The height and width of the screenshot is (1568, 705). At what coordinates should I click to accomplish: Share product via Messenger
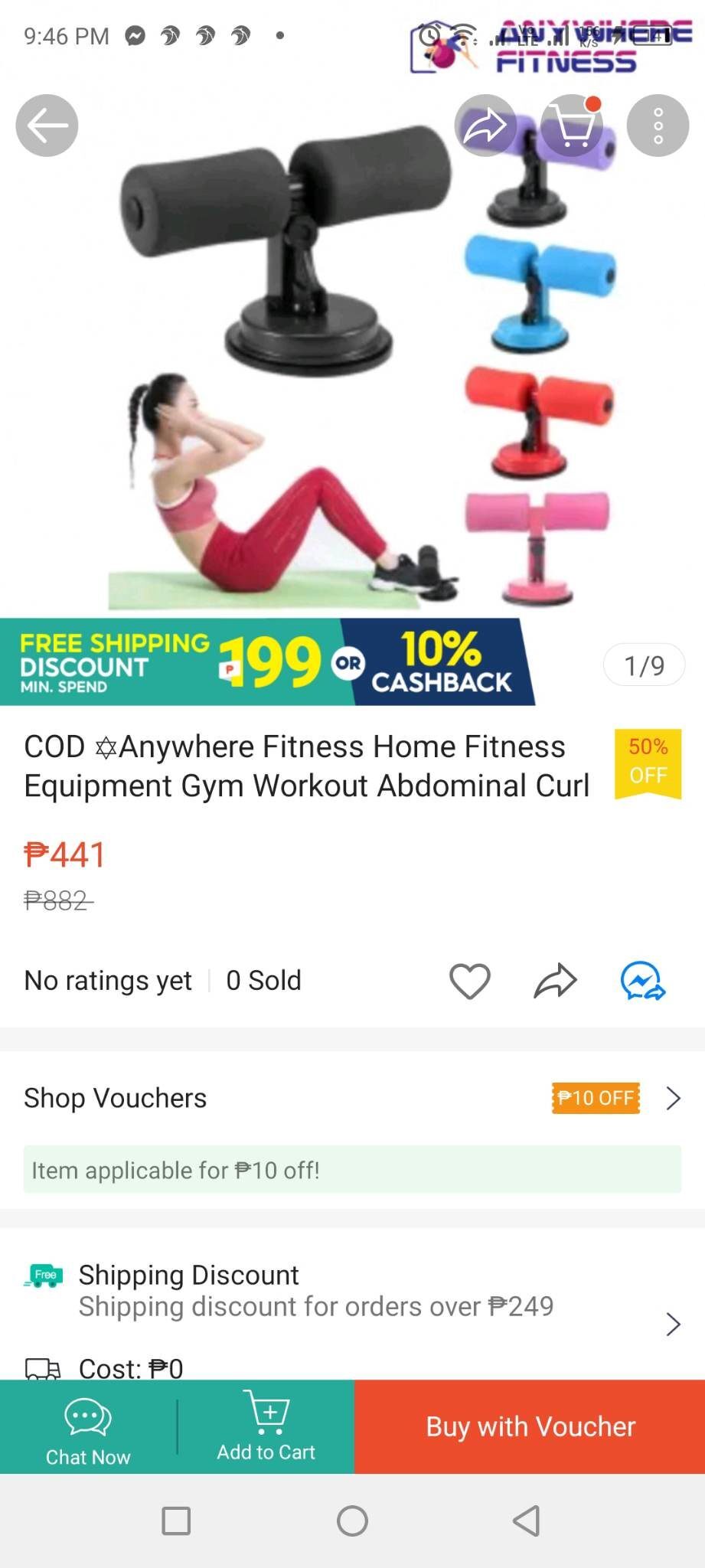(642, 981)
